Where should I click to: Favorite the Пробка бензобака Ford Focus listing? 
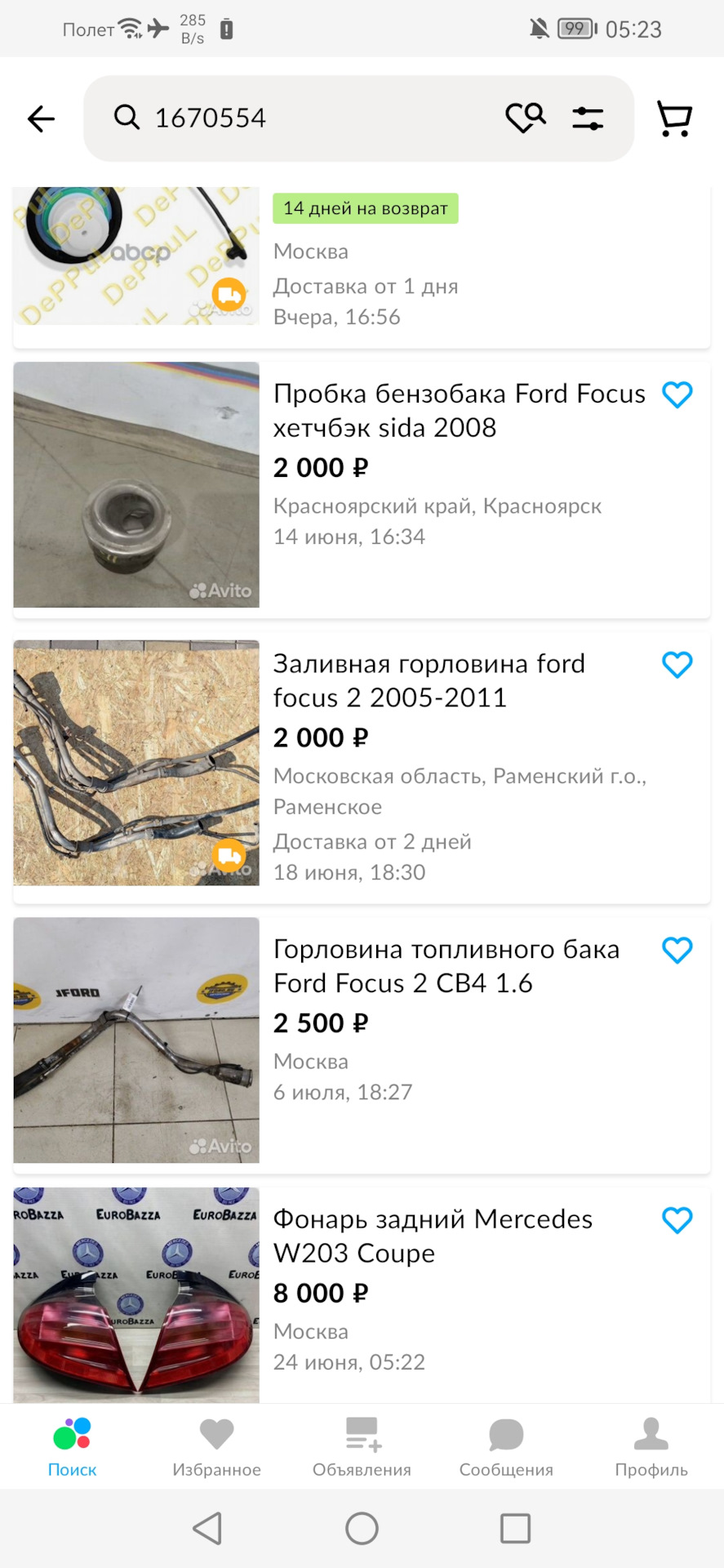(677, 394)
